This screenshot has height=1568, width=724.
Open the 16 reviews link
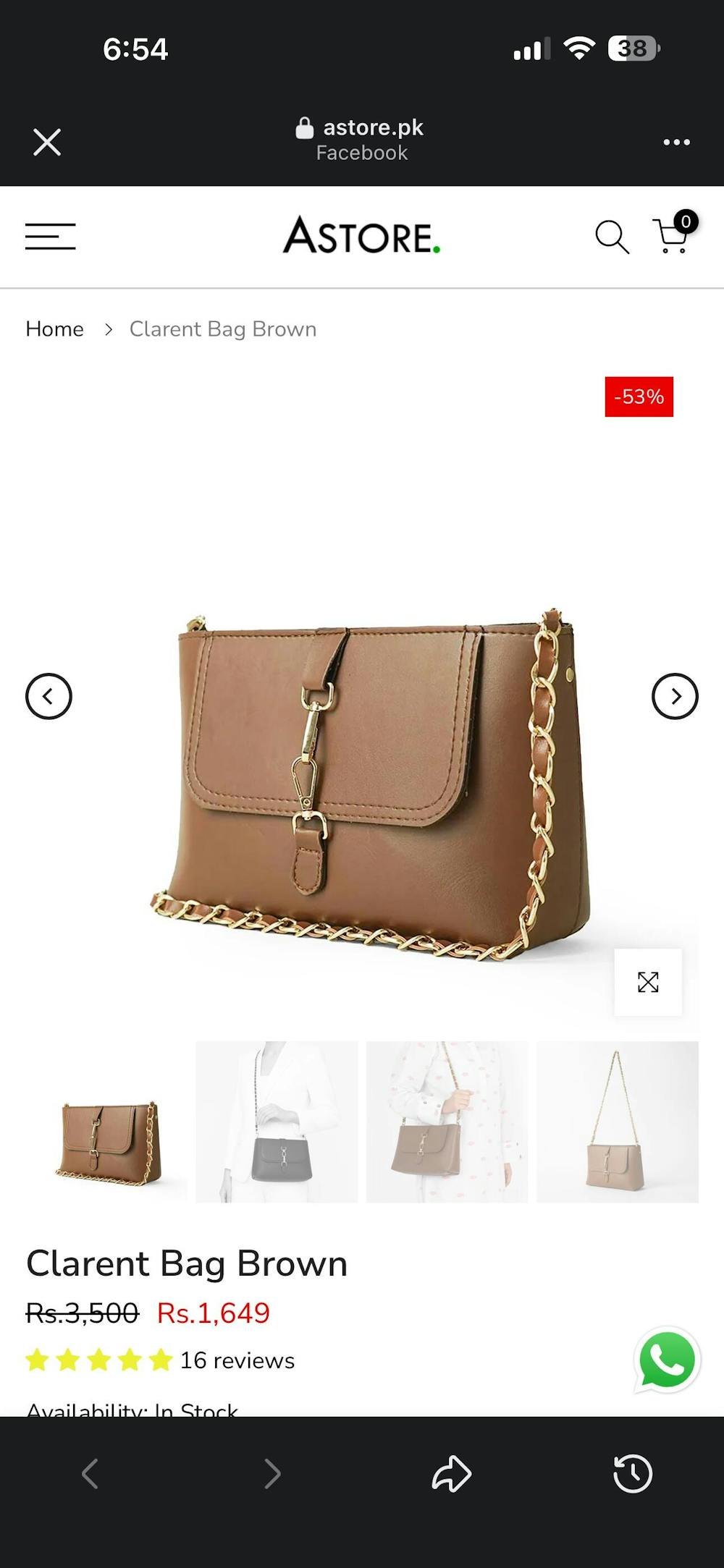(237, 1360)
